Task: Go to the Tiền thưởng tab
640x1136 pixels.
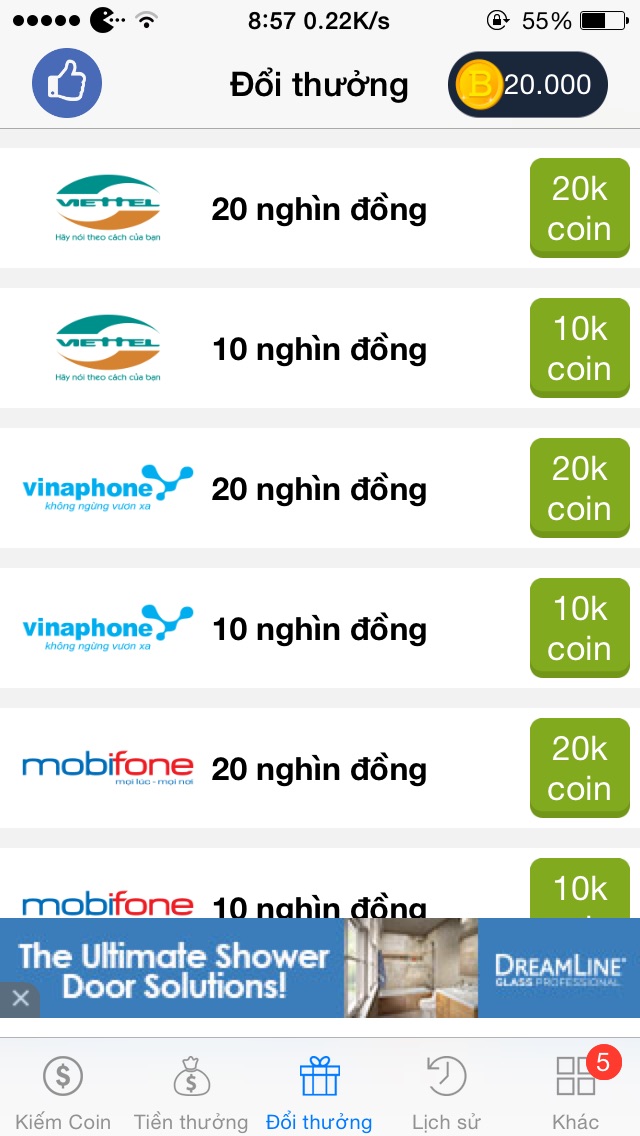Action: point(191,1092)
